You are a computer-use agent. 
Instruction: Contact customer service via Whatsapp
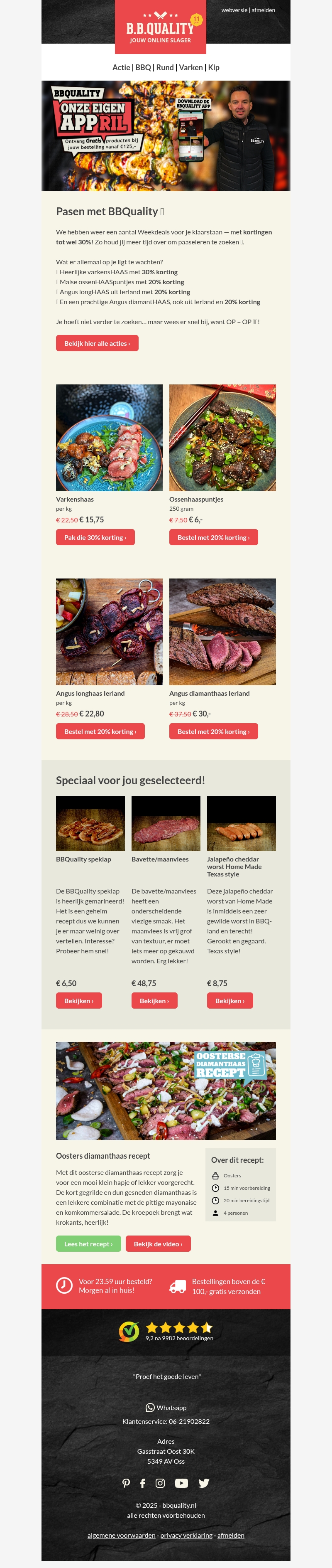click(166, 1407)
